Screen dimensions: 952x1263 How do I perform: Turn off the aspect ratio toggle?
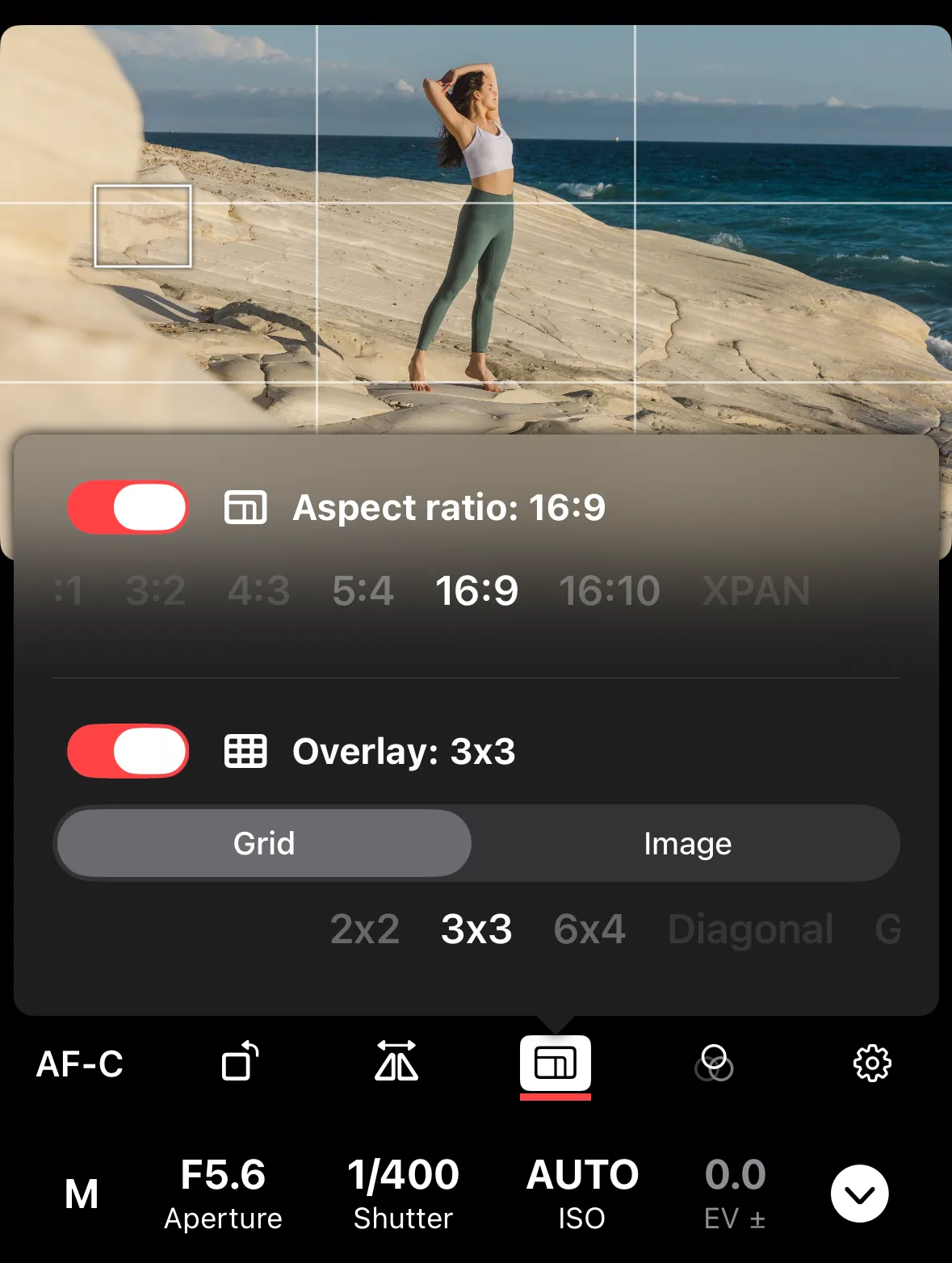[x=128, y=508]
